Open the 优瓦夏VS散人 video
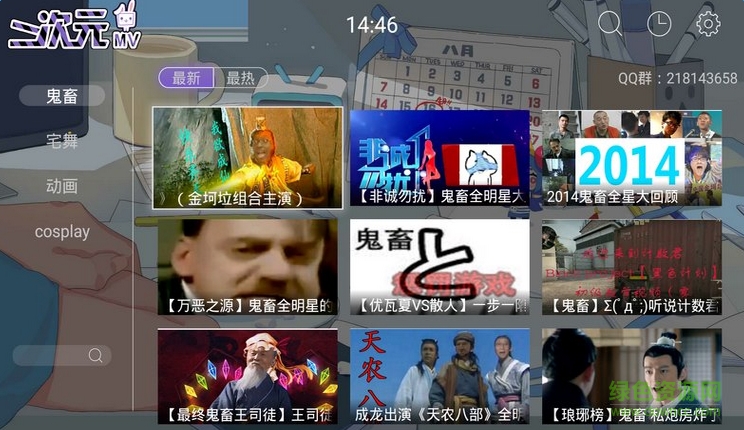 (x=439, y=267)
